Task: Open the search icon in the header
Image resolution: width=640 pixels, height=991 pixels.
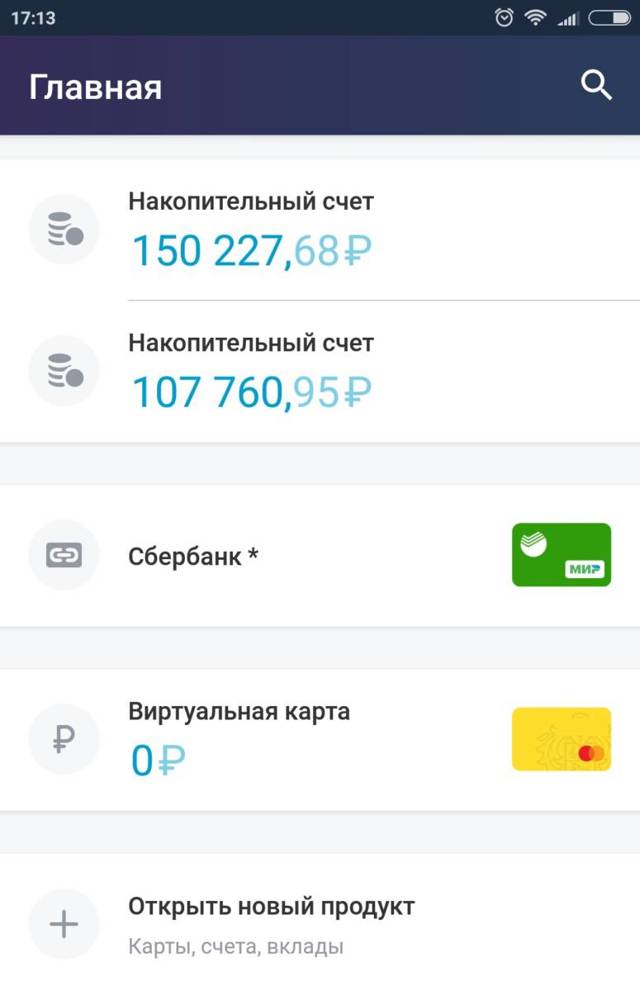Action: click(x=596, y=87)
